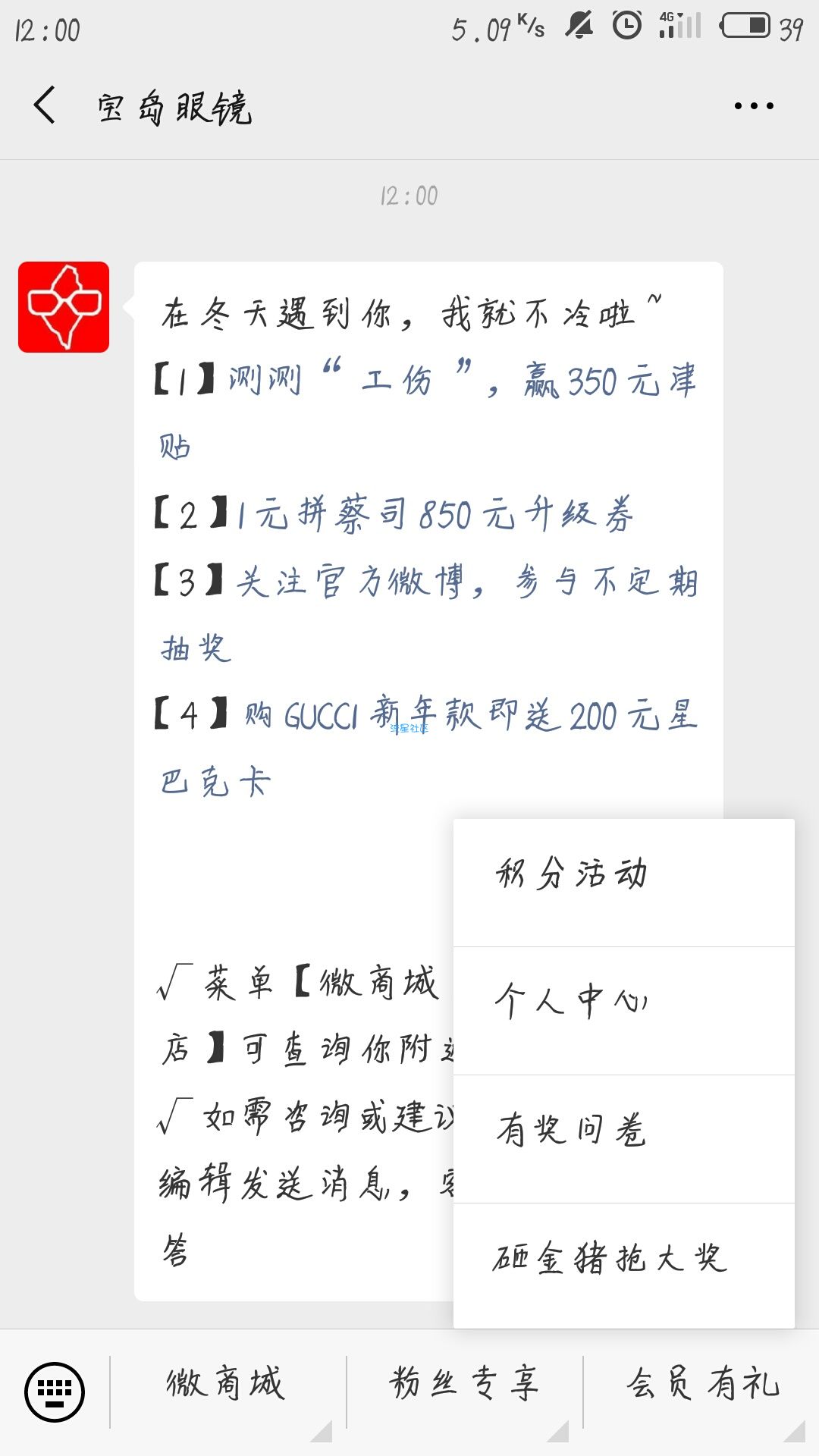Choose 有奖问卷 menu item
The width and height of the screenshot is (819, 1456).
(x=623, y=1131)
